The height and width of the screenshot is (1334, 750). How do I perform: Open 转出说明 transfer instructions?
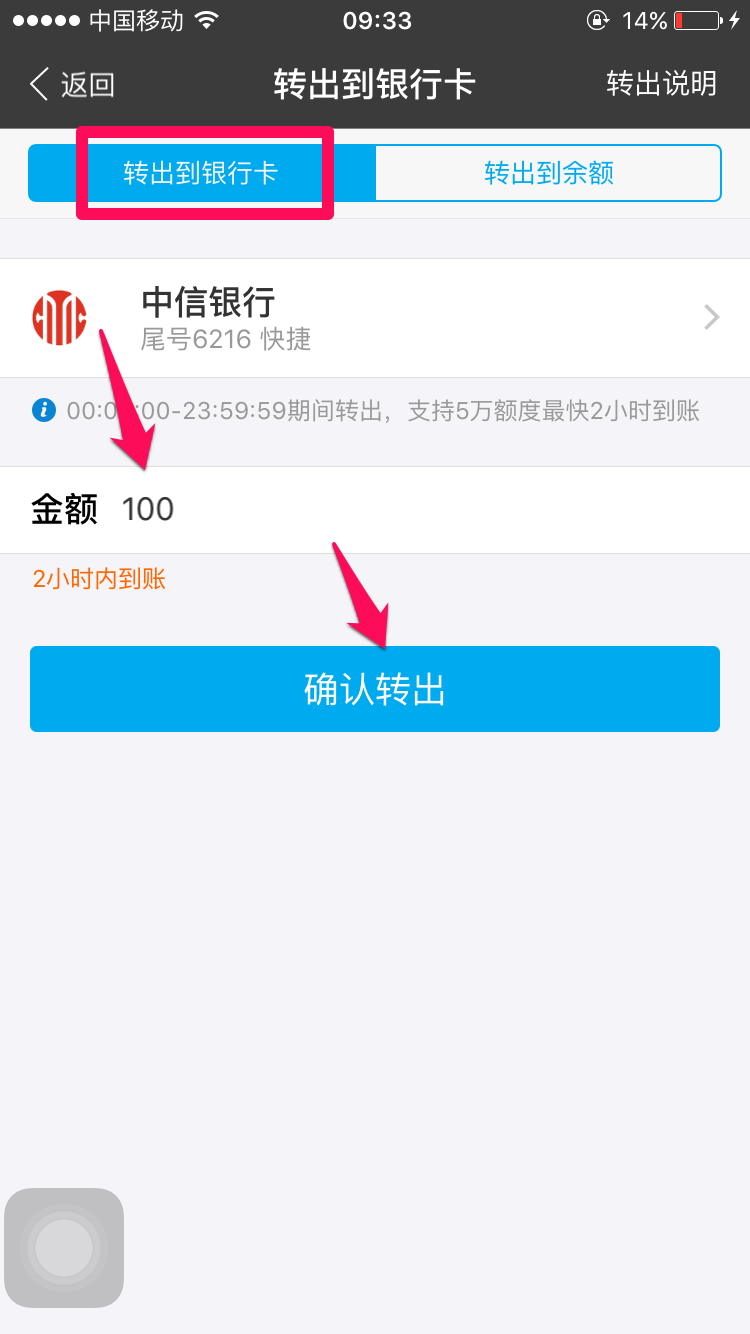[661, 84]
